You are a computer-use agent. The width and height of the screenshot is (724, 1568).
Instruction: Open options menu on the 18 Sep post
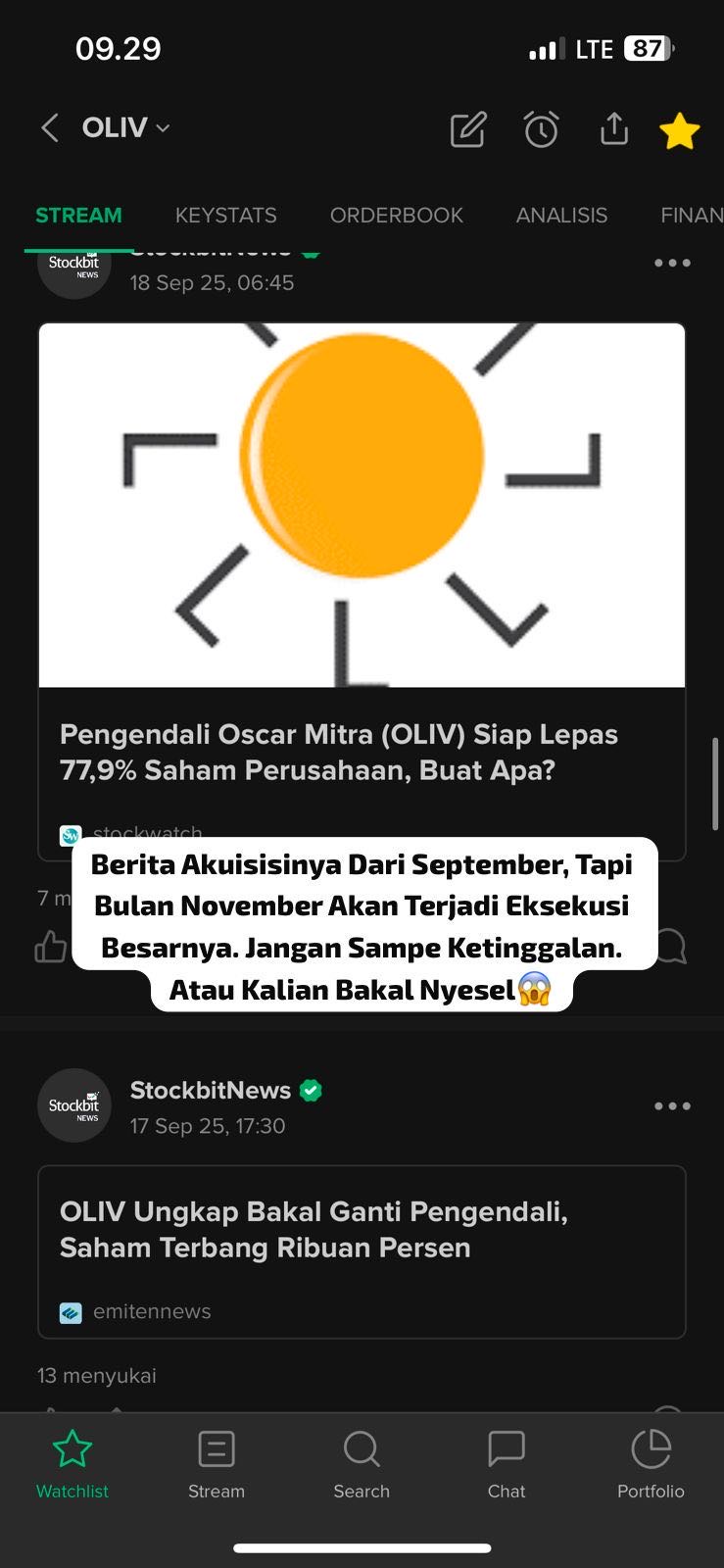[671, 263]
